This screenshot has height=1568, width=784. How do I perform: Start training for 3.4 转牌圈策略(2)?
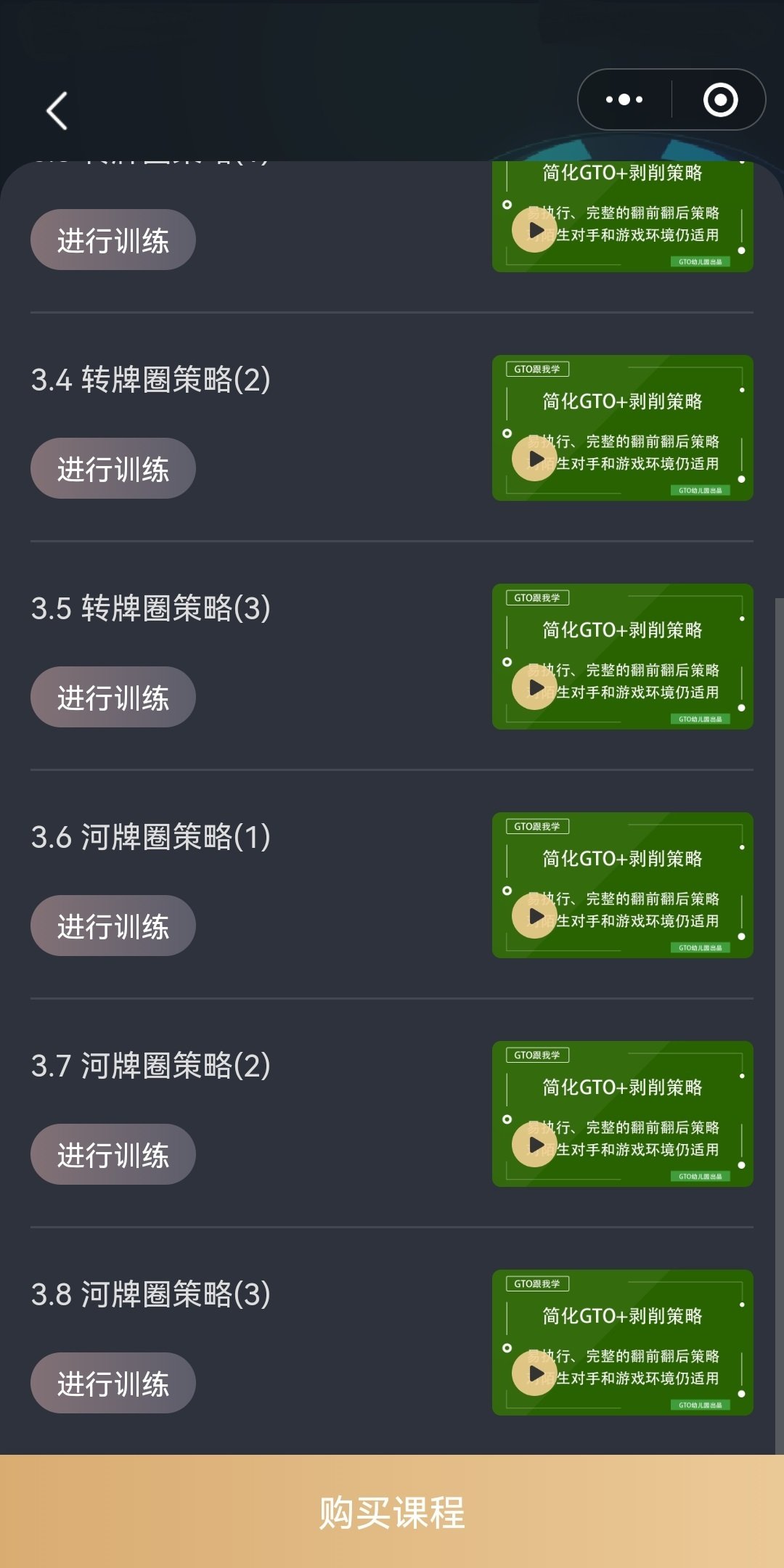113,468
